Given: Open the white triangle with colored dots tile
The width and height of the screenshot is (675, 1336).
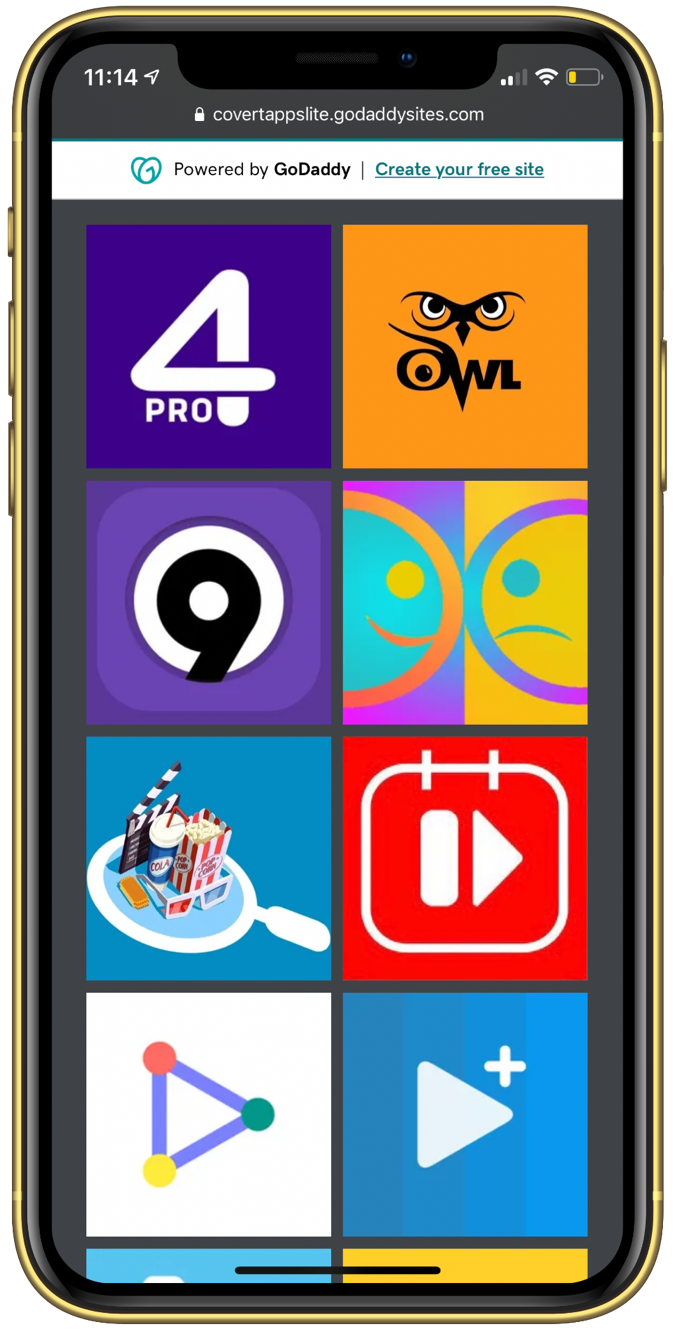Looking at the screenshot, I should pyautogui.click(x=208, y=1114).
